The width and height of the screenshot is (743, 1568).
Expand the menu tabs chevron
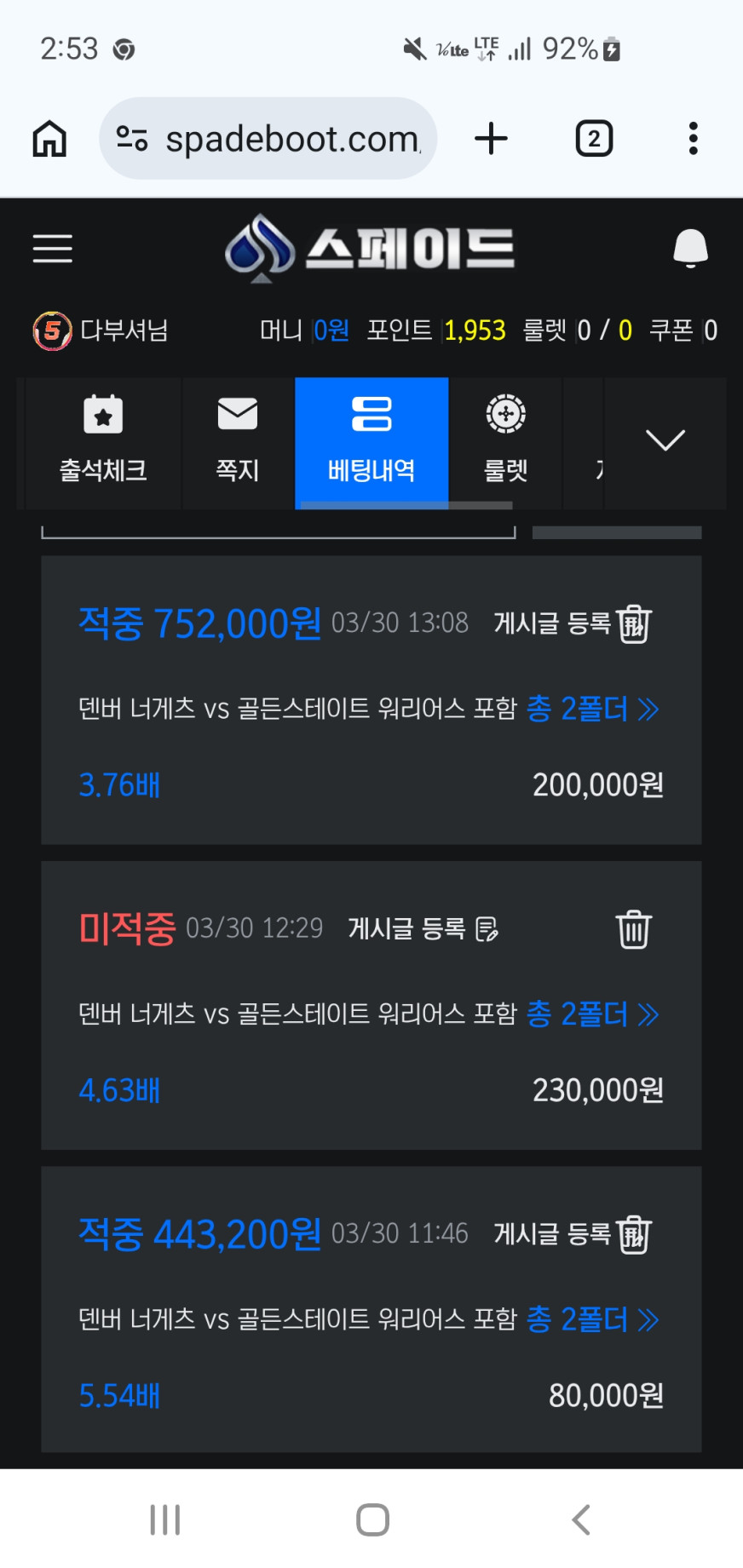tap(665, 440)
